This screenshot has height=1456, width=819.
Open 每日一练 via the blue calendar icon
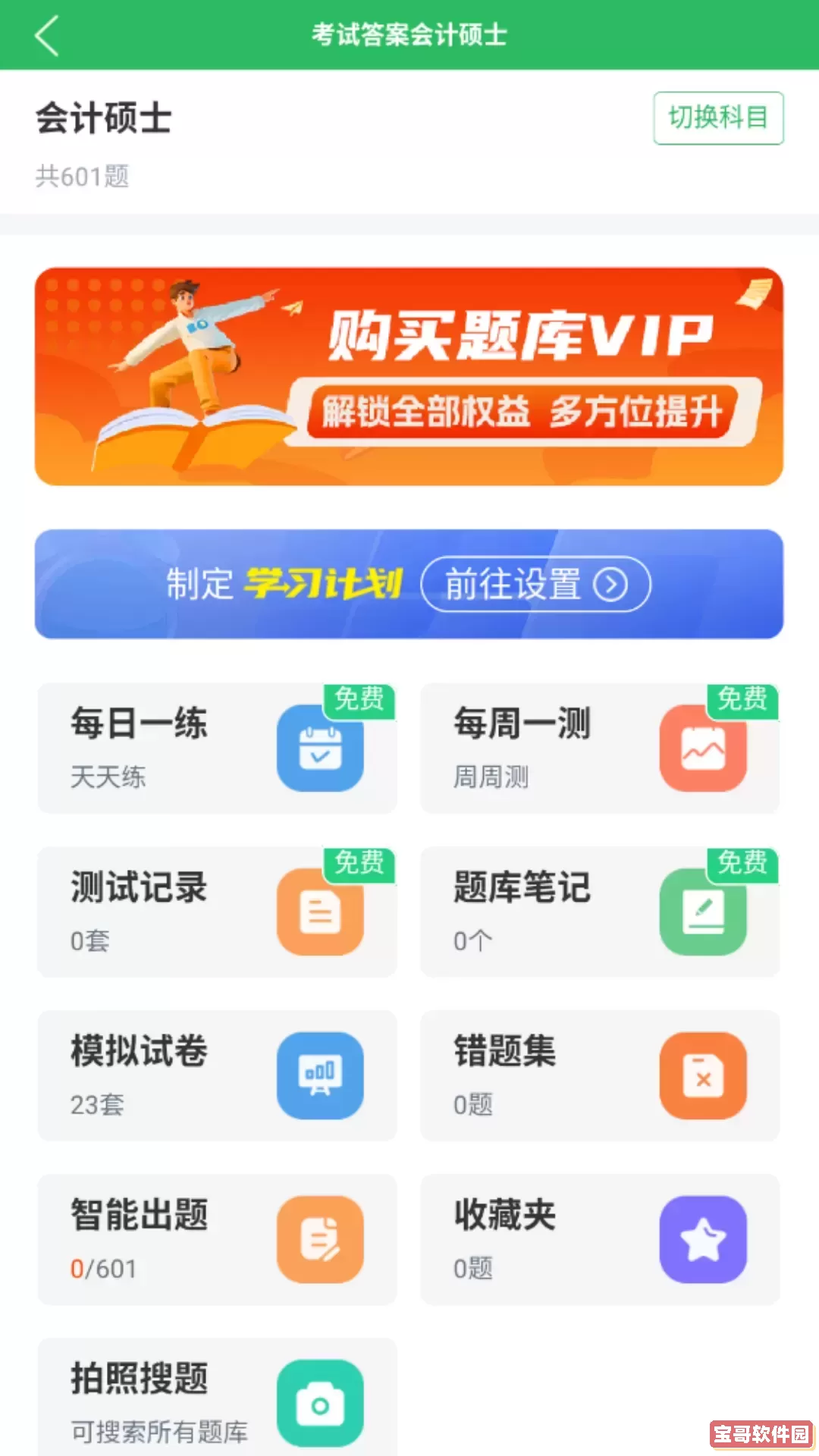click(322, 748)
